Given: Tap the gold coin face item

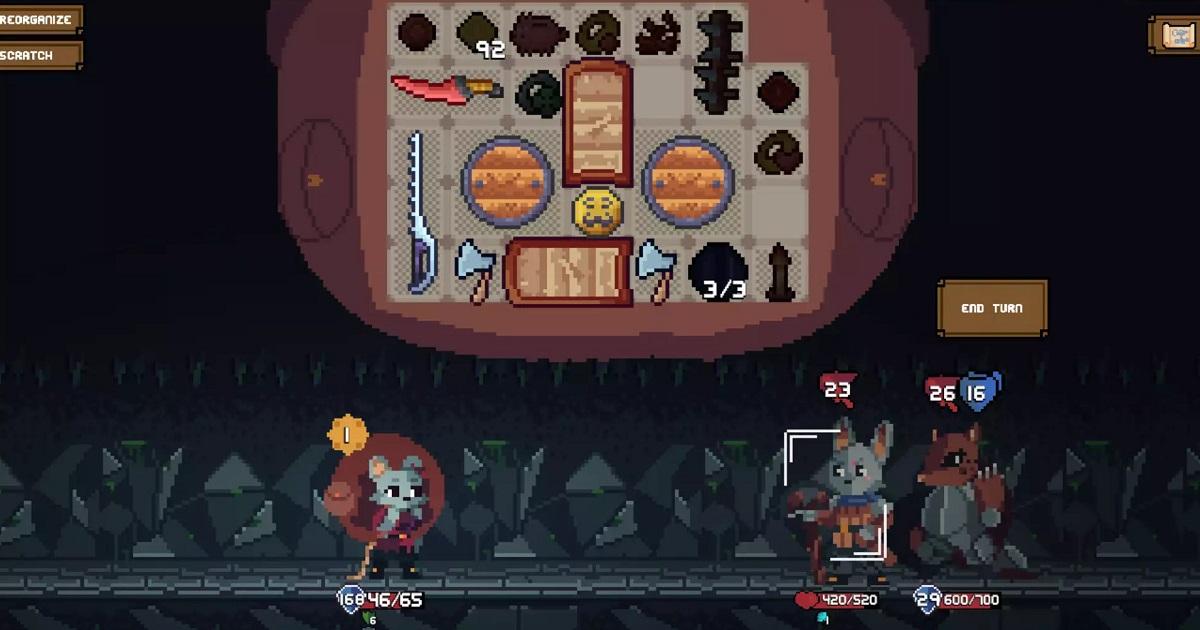Looking at the screenshot, I should coord(599,212).
